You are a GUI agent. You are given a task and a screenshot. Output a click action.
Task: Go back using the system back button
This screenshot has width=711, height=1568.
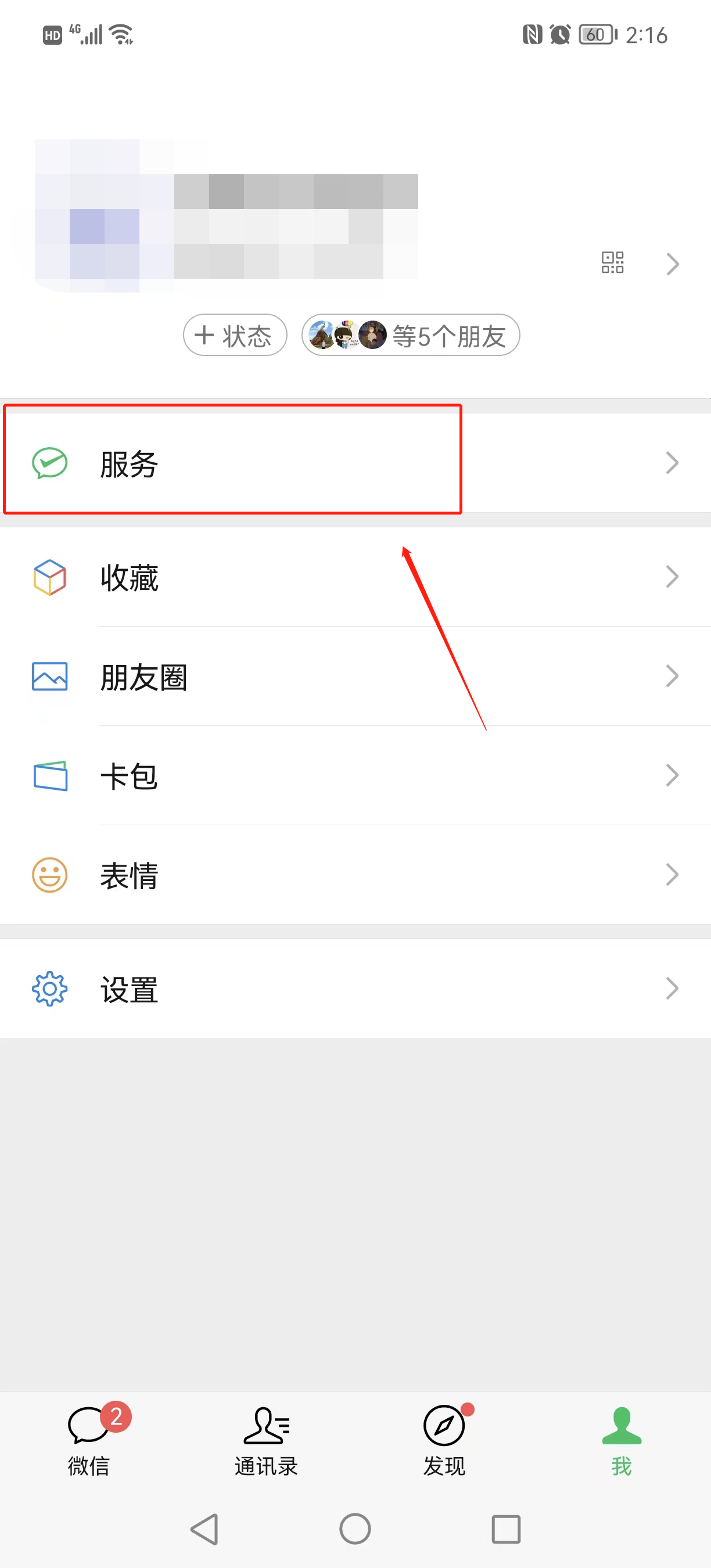[x=204, y=1529]
